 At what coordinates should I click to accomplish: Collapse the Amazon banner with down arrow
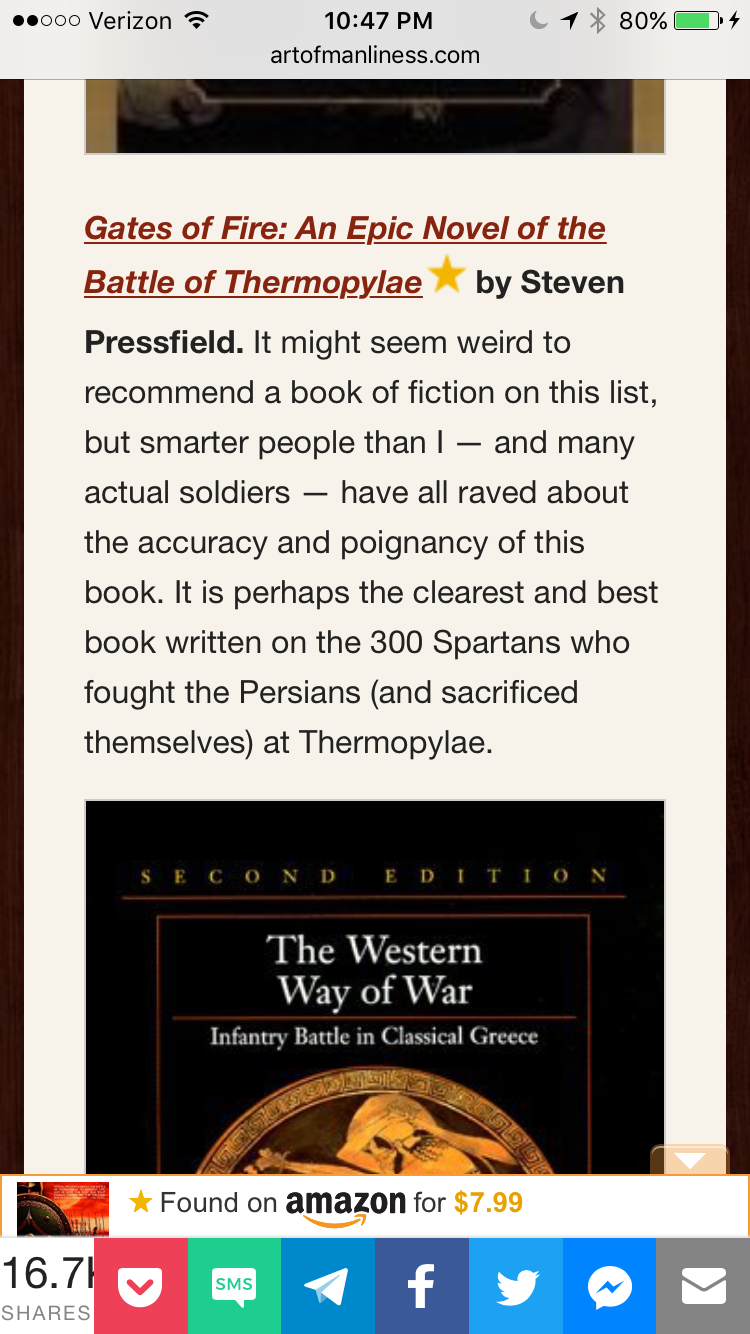point(690,1160)
